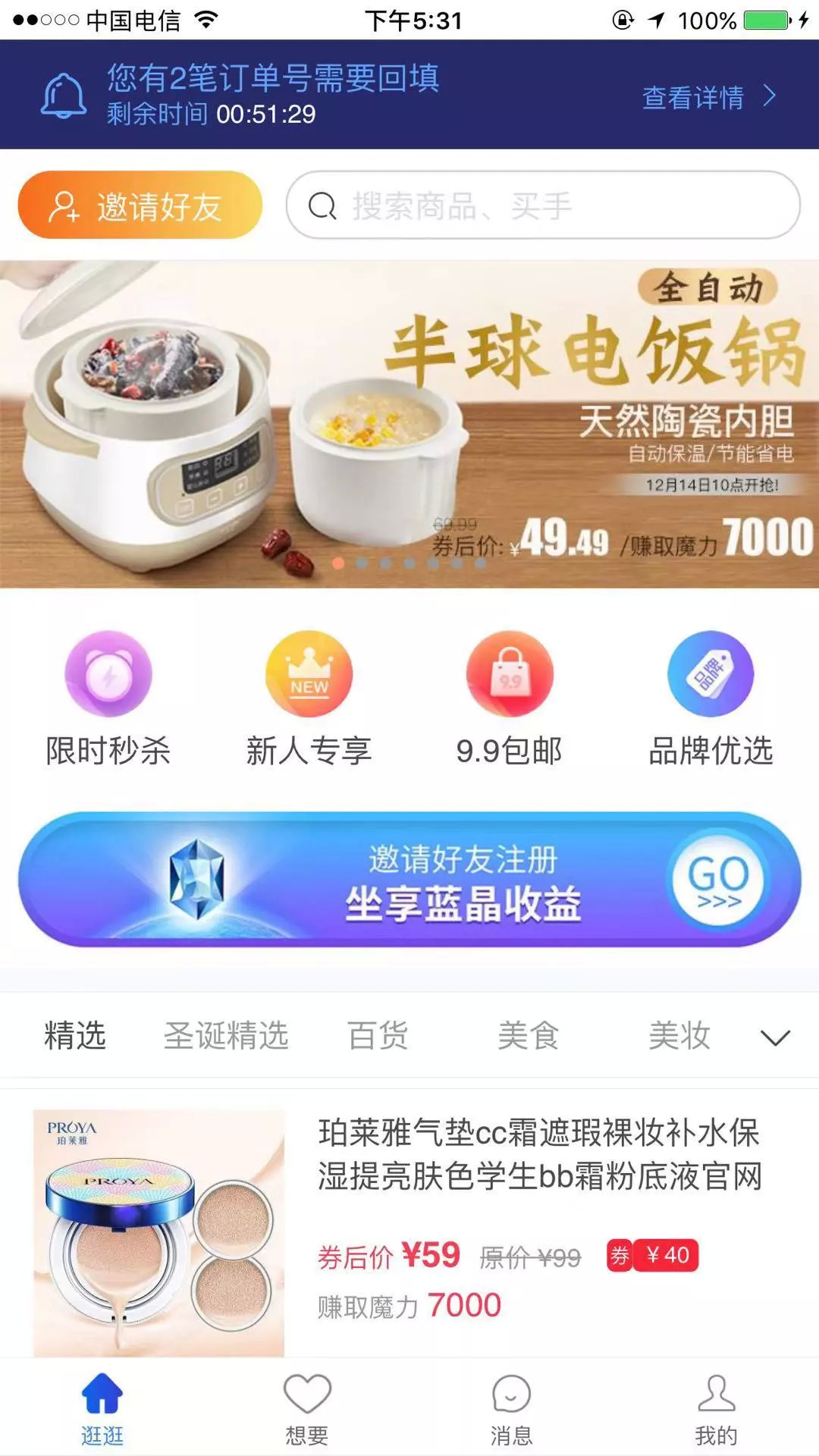This screenshot has width=819, height=1456.
Task: Switch to the 圣诞精选 tab
Action: pos(226,1035)
